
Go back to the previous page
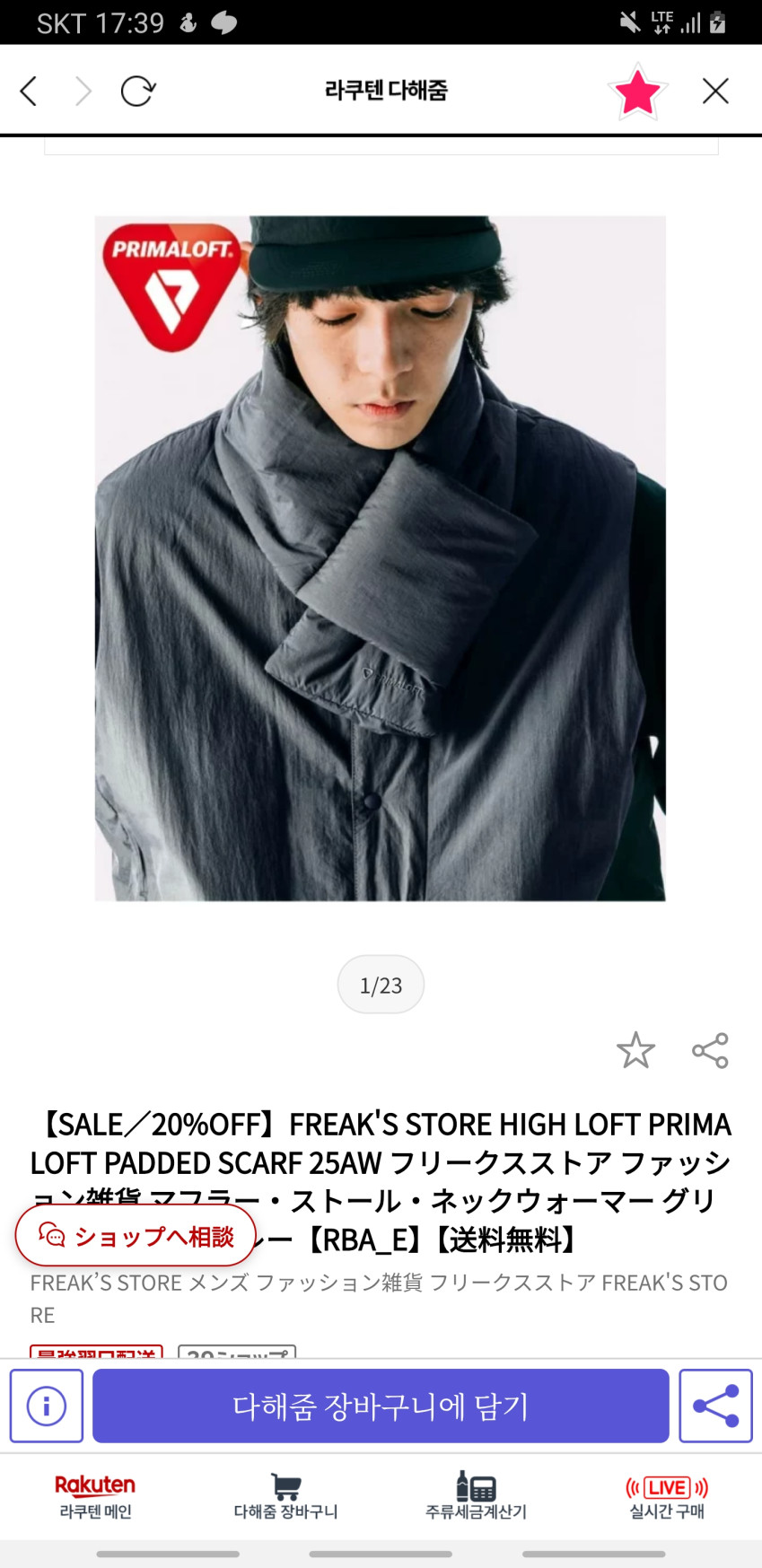29,91
